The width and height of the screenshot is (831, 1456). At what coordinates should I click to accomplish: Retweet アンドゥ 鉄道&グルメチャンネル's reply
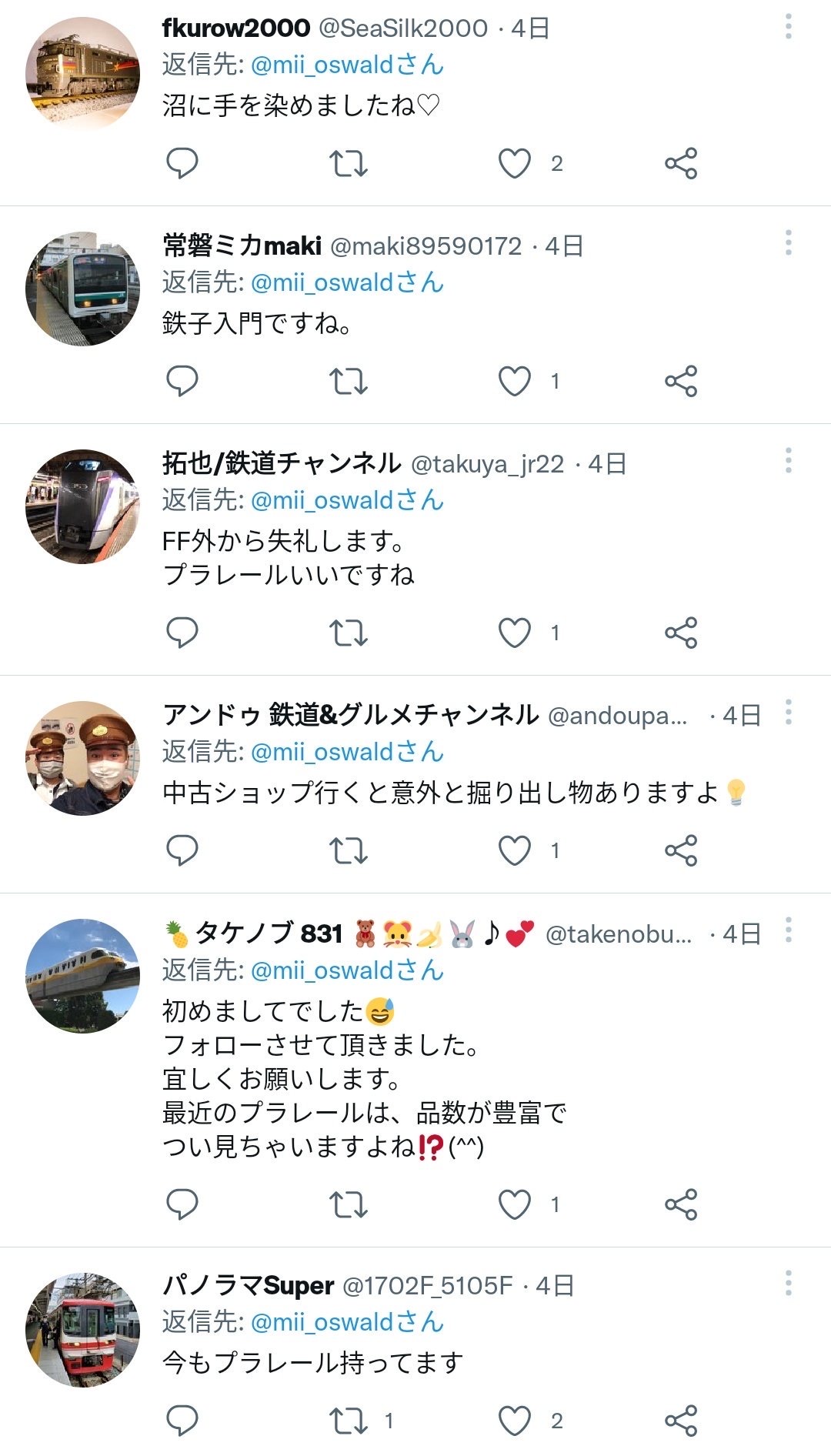tap(349, 850)
